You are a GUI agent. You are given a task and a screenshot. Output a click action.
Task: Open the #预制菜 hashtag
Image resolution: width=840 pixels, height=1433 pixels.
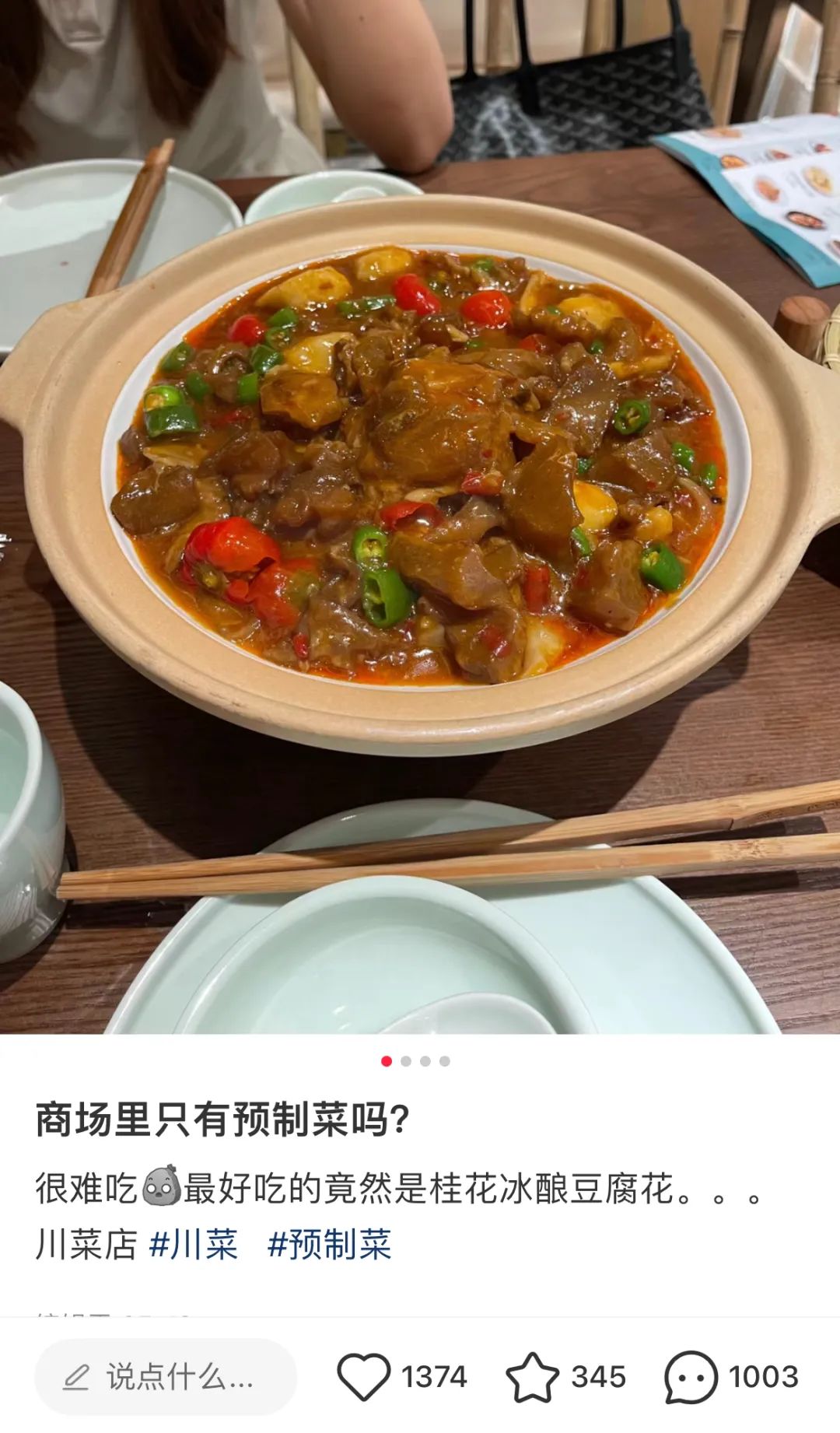329,1245
